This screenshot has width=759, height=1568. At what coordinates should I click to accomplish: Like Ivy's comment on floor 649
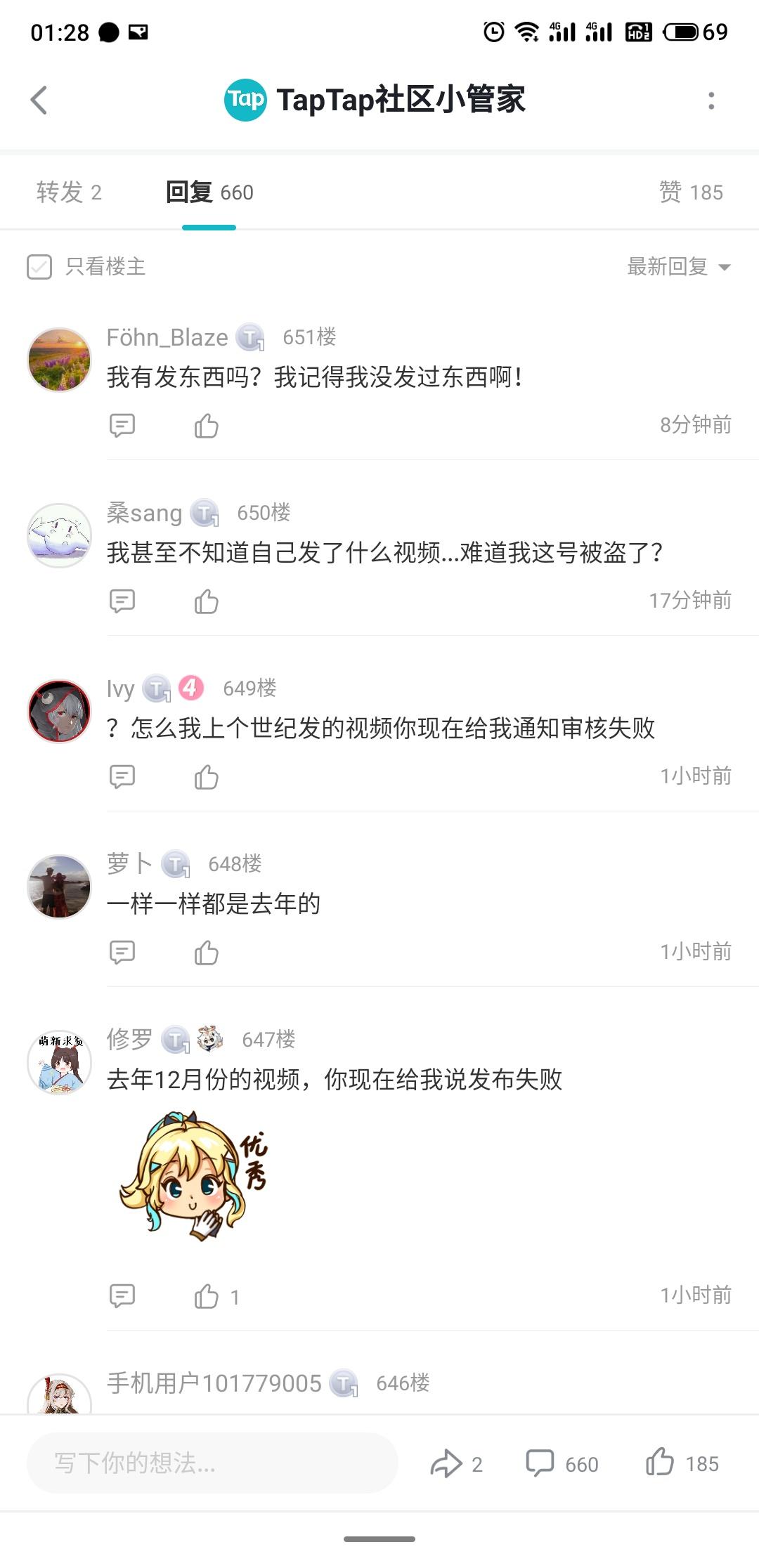point(206,777)
